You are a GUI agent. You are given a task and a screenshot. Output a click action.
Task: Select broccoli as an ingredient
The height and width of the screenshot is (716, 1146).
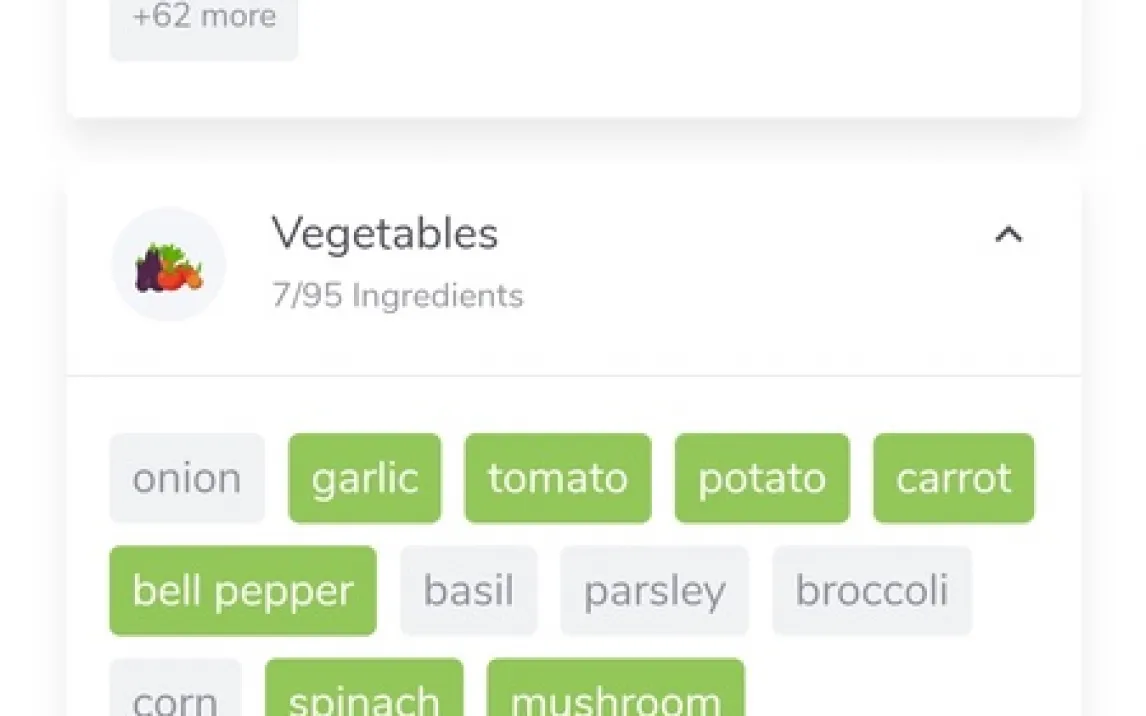871,590
